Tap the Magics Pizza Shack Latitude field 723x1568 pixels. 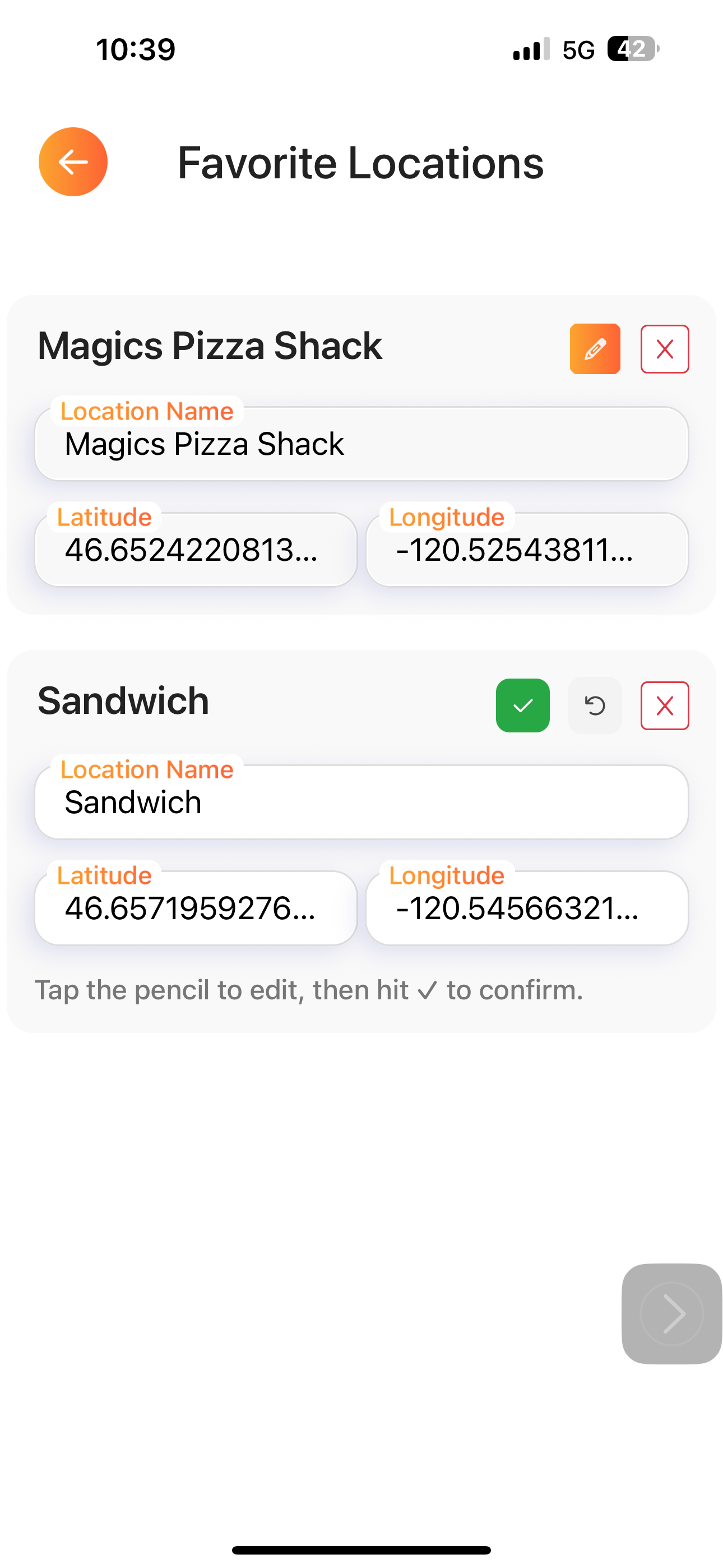click(196, 550)
